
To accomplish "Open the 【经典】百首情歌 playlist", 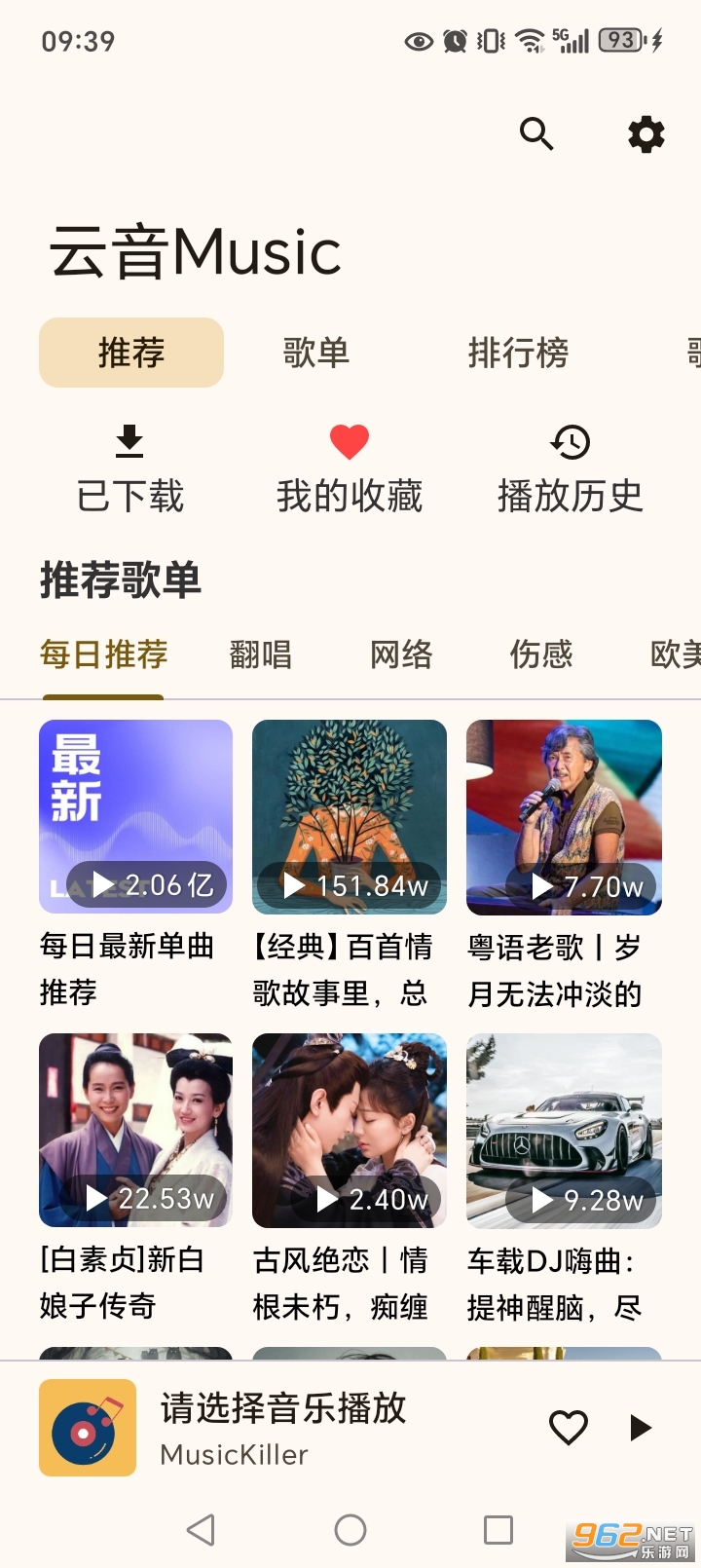I will point(350,817).
